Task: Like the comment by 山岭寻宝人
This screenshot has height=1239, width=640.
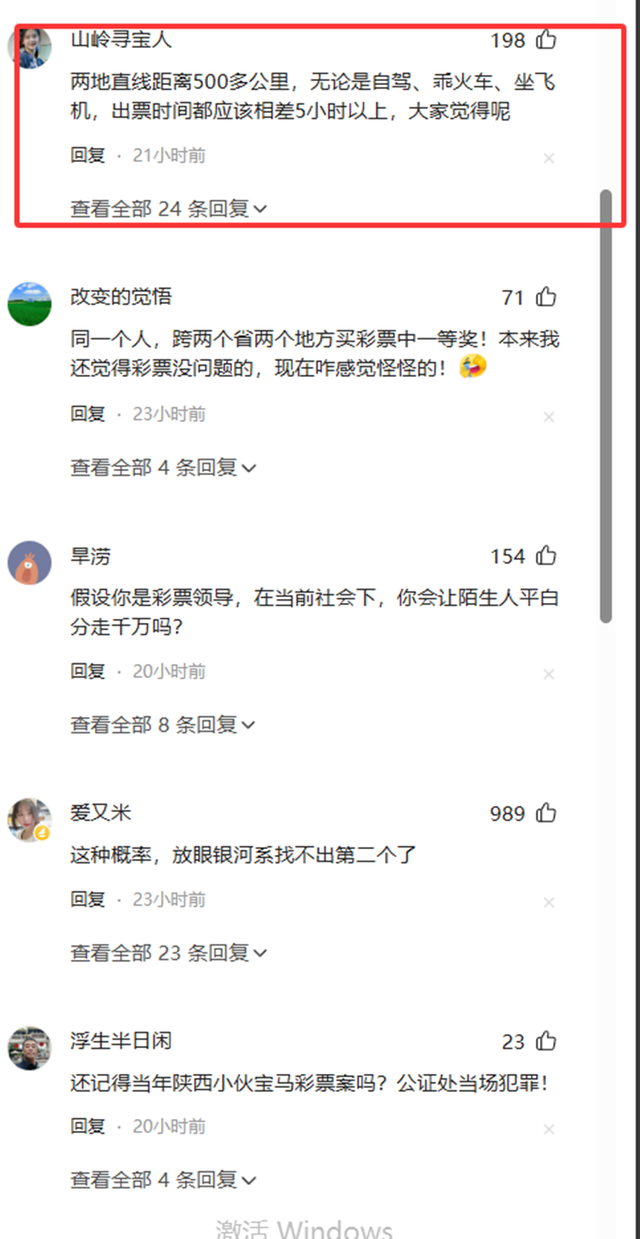Action: pyautogui.click(x=546, y=40)
